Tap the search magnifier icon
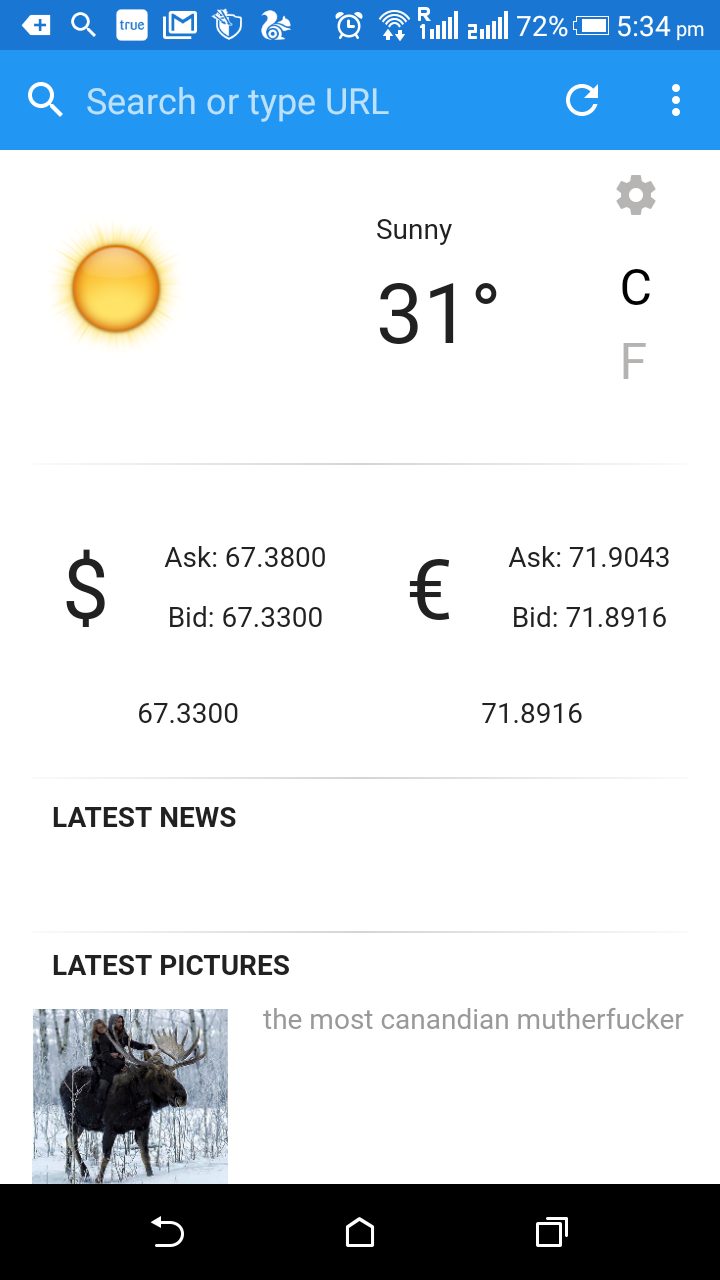720x1280 pixels. [x=45, y=100]
